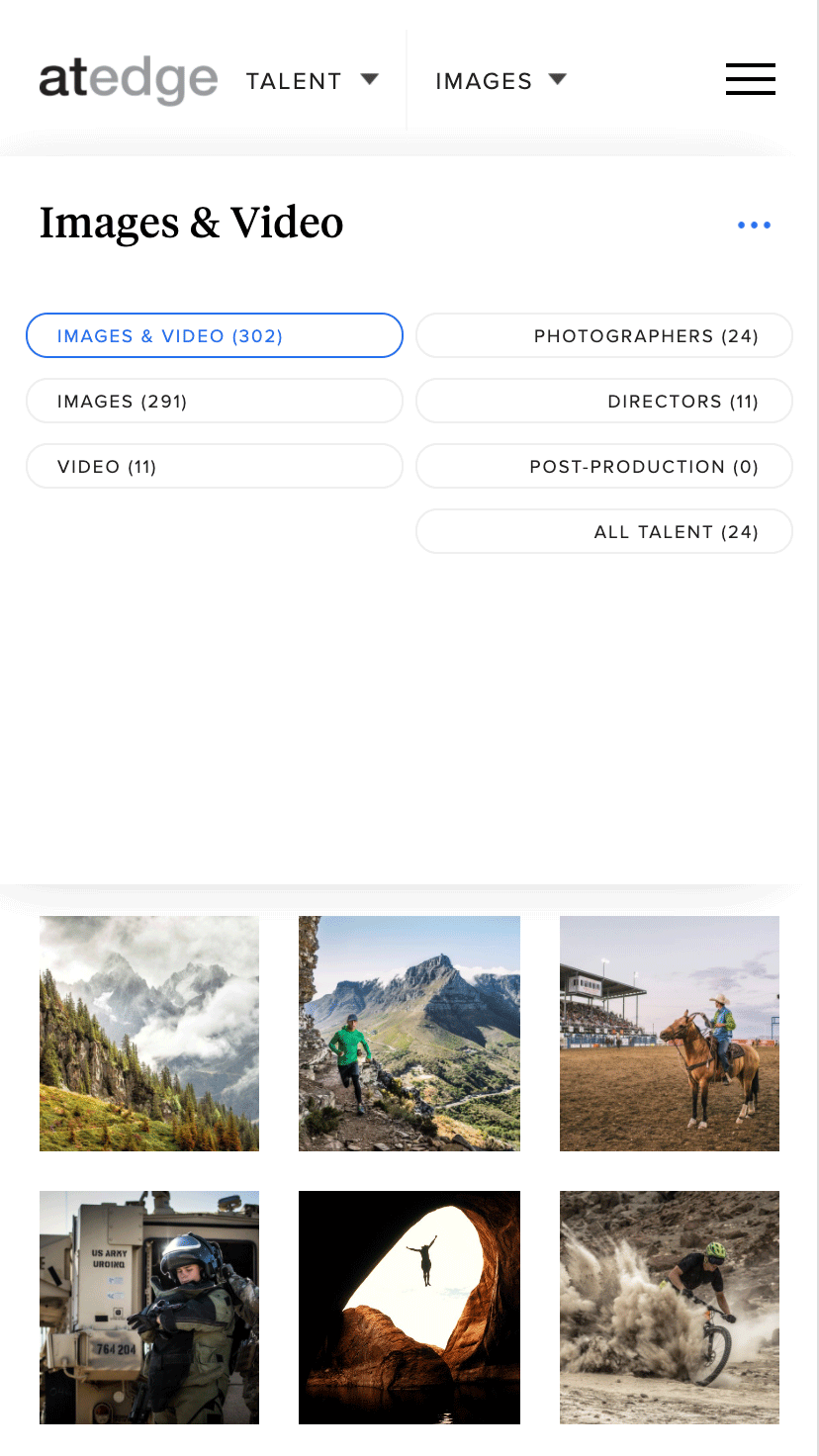Open the hamburger menu
This screenshot has height=1456, width=819.
pyautogui.click(x=750, y=79)
